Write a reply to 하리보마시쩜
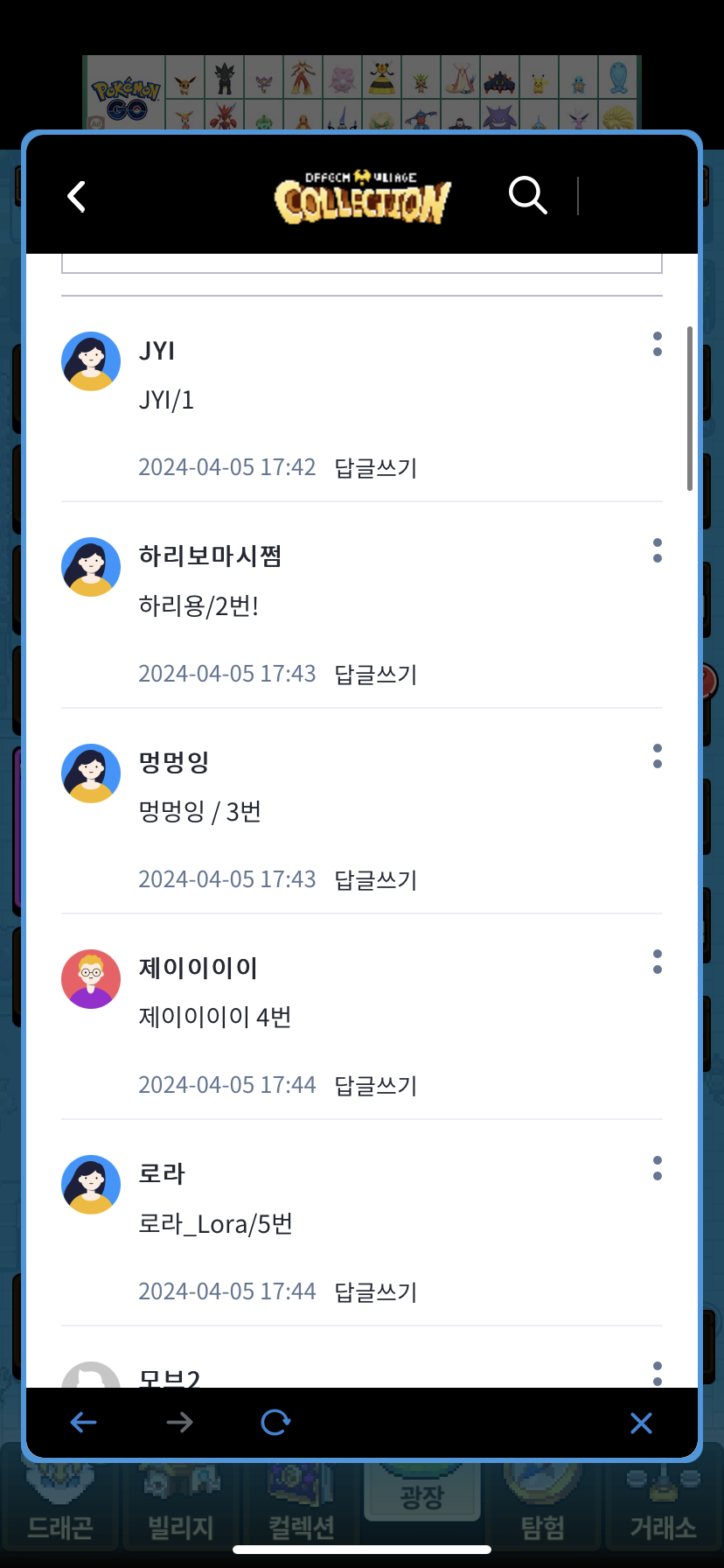 pos(376,675)
